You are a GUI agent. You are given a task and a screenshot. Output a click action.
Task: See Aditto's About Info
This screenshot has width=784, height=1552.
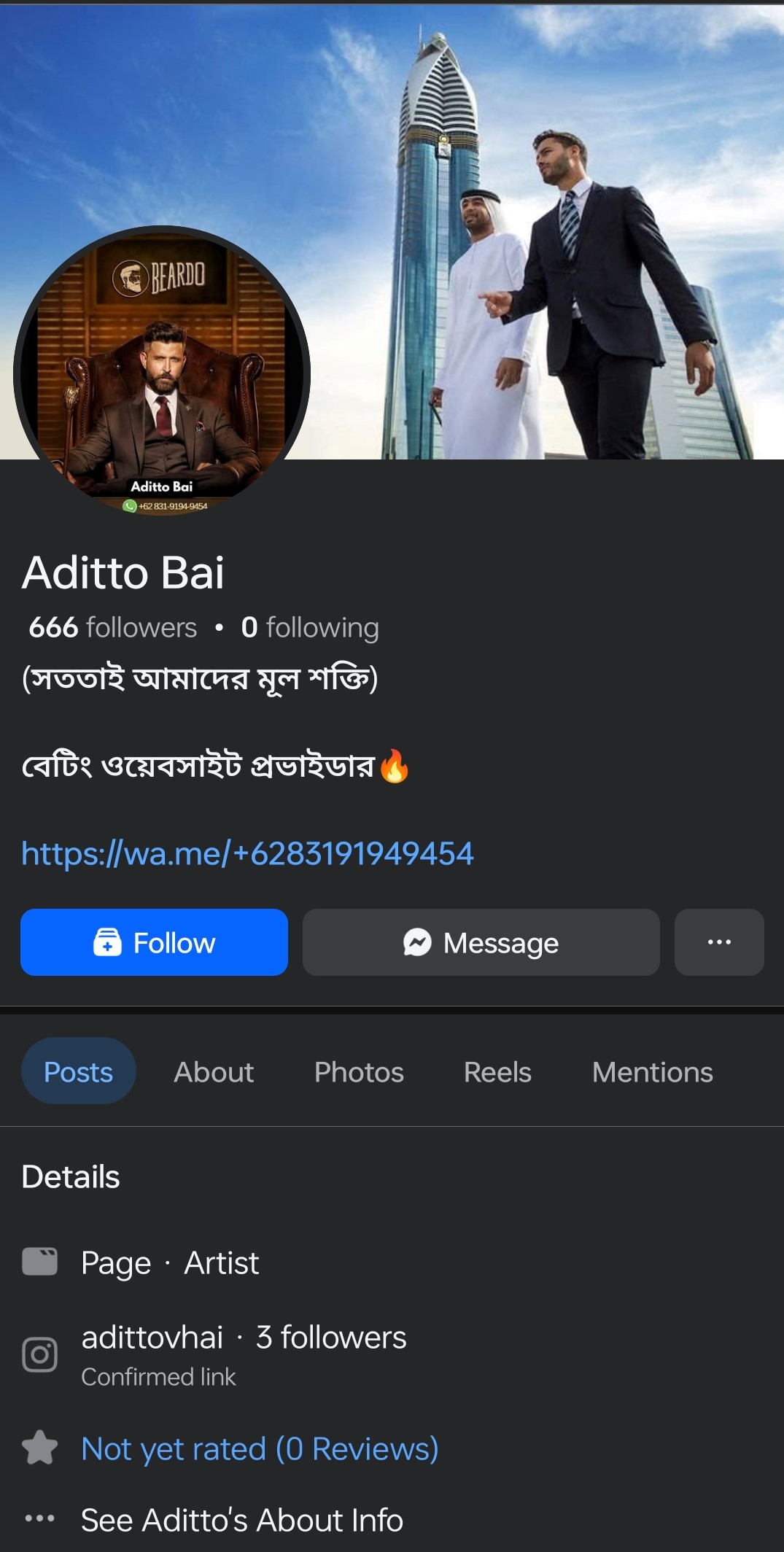tap(241, 1520)
